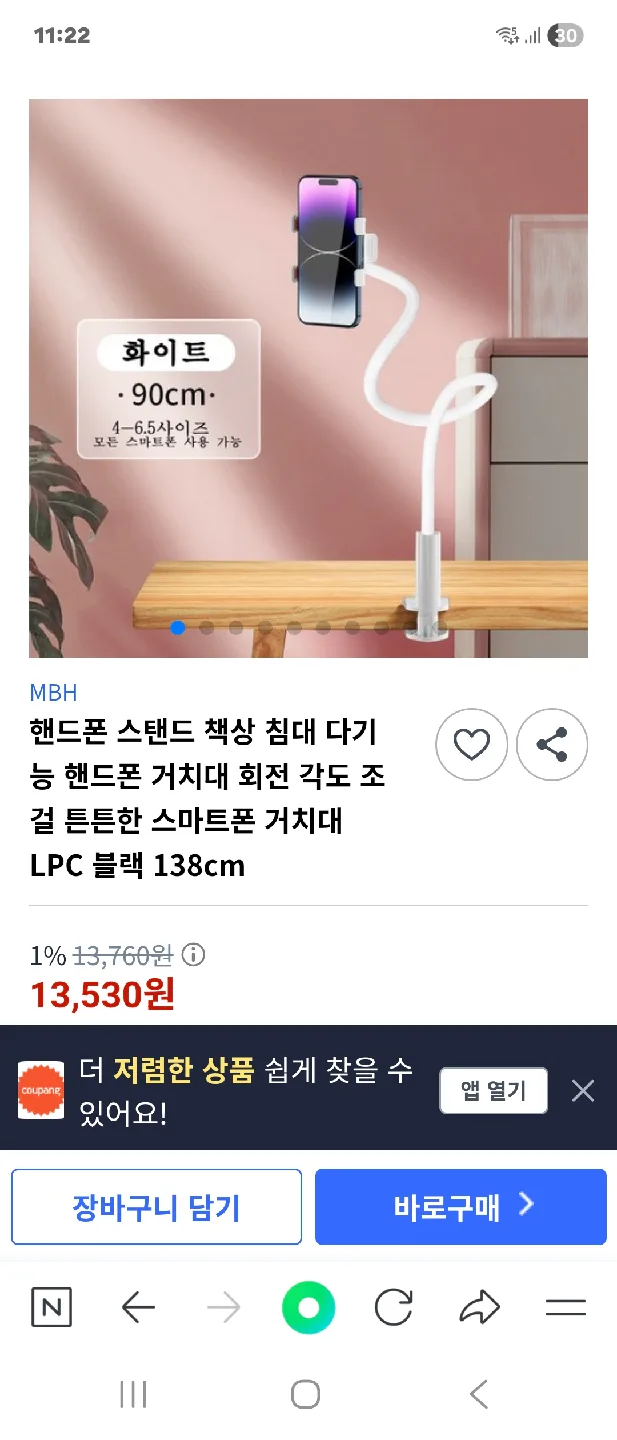Buy now with 바로구매 button
Screen dimensions: 617x1440
click(x=461, y=1207)
